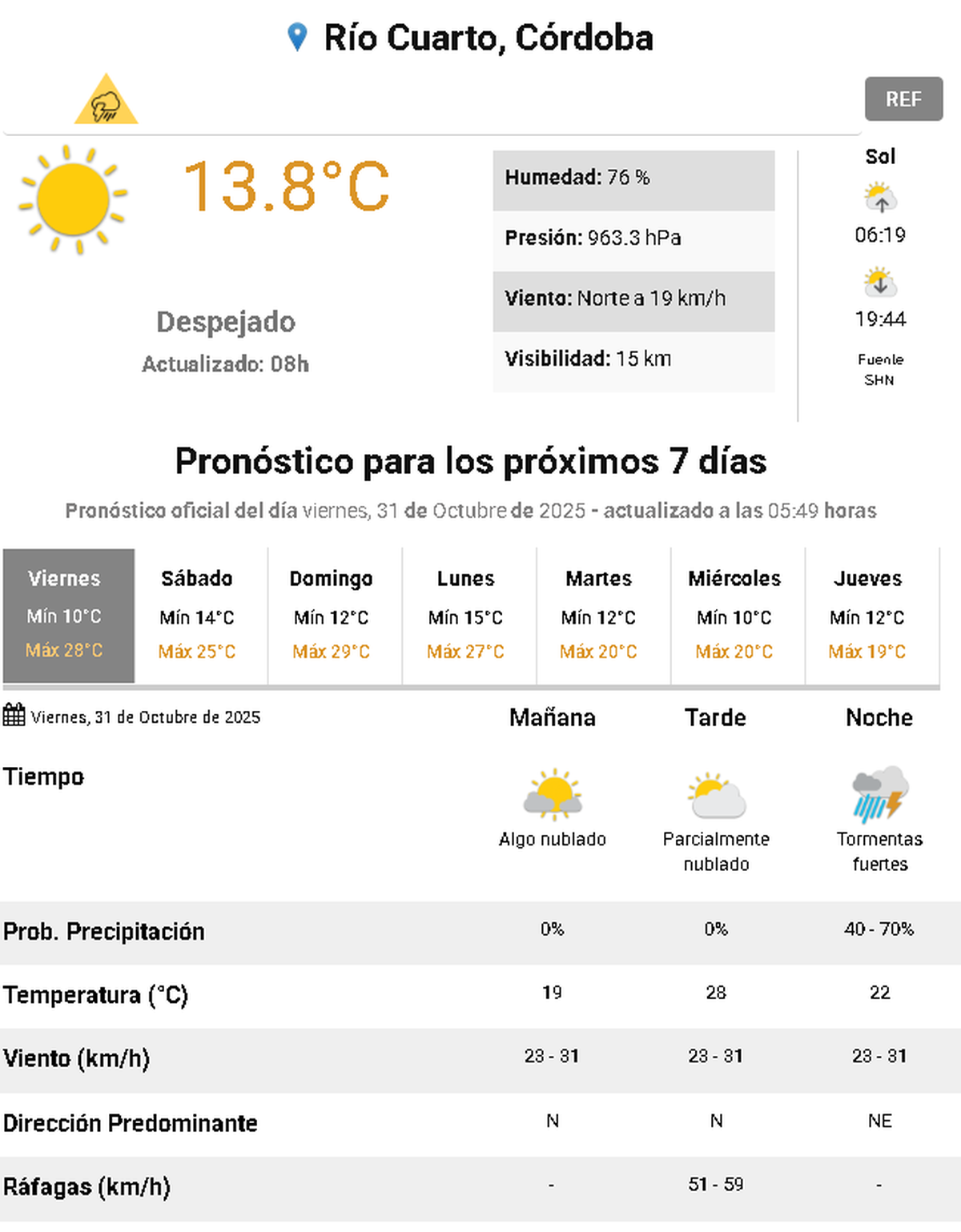Open the REF reference button
The width and height of the screenshot is (961, 1232).
coord(903,99)
